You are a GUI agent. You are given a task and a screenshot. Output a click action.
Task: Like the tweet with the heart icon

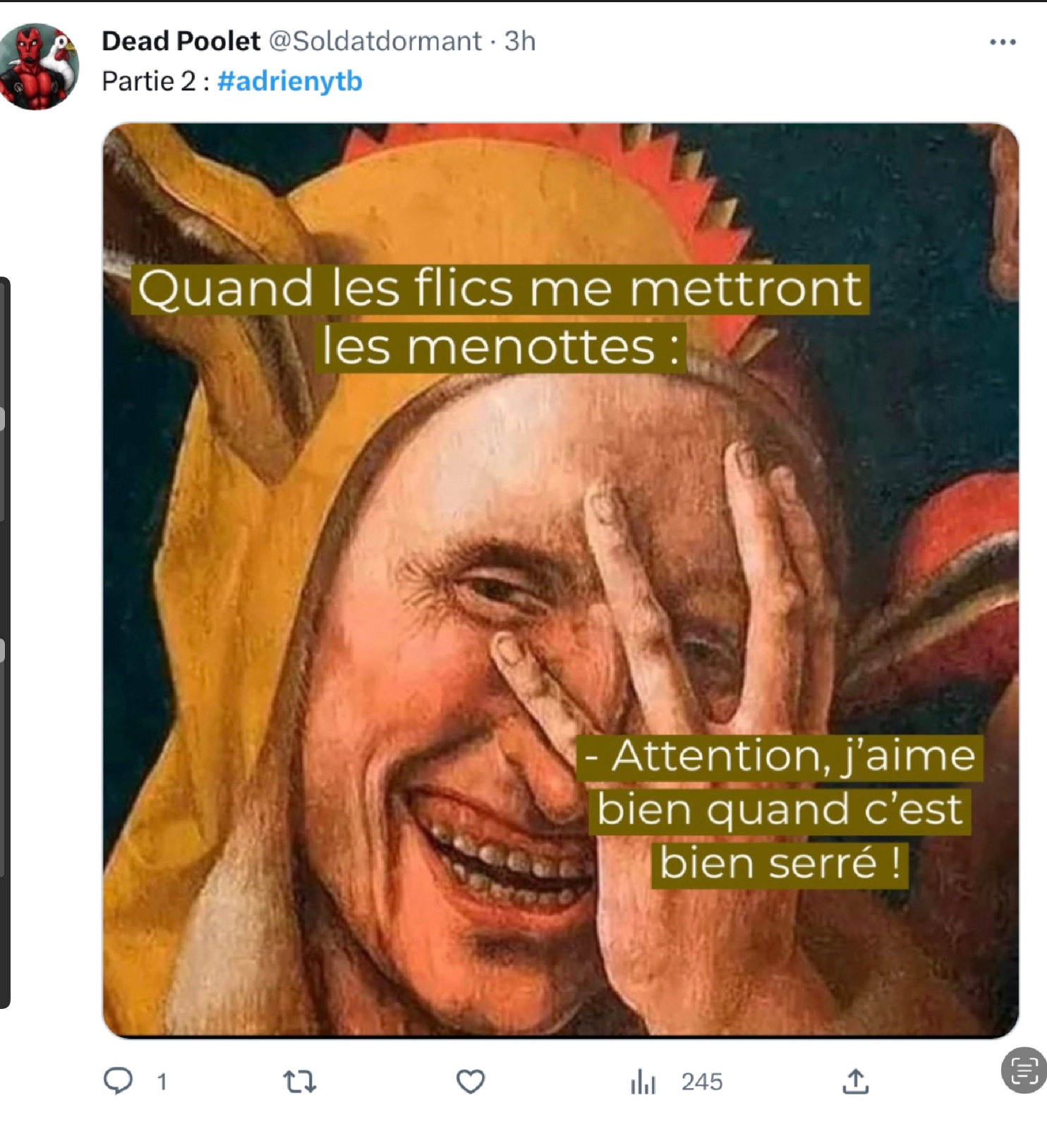tap(471, 1081)
